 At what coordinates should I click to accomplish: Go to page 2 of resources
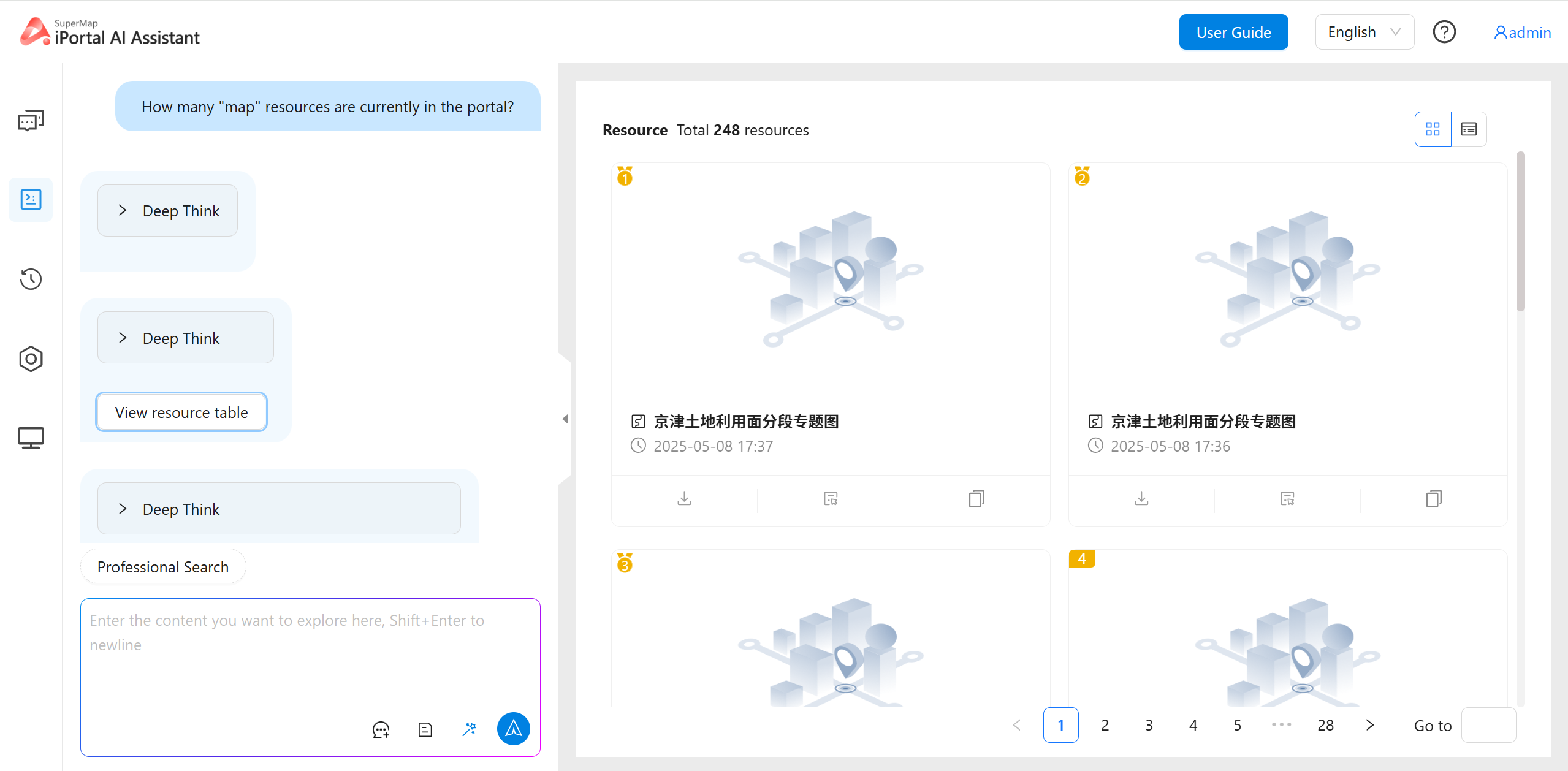[x=1105, y=726]
